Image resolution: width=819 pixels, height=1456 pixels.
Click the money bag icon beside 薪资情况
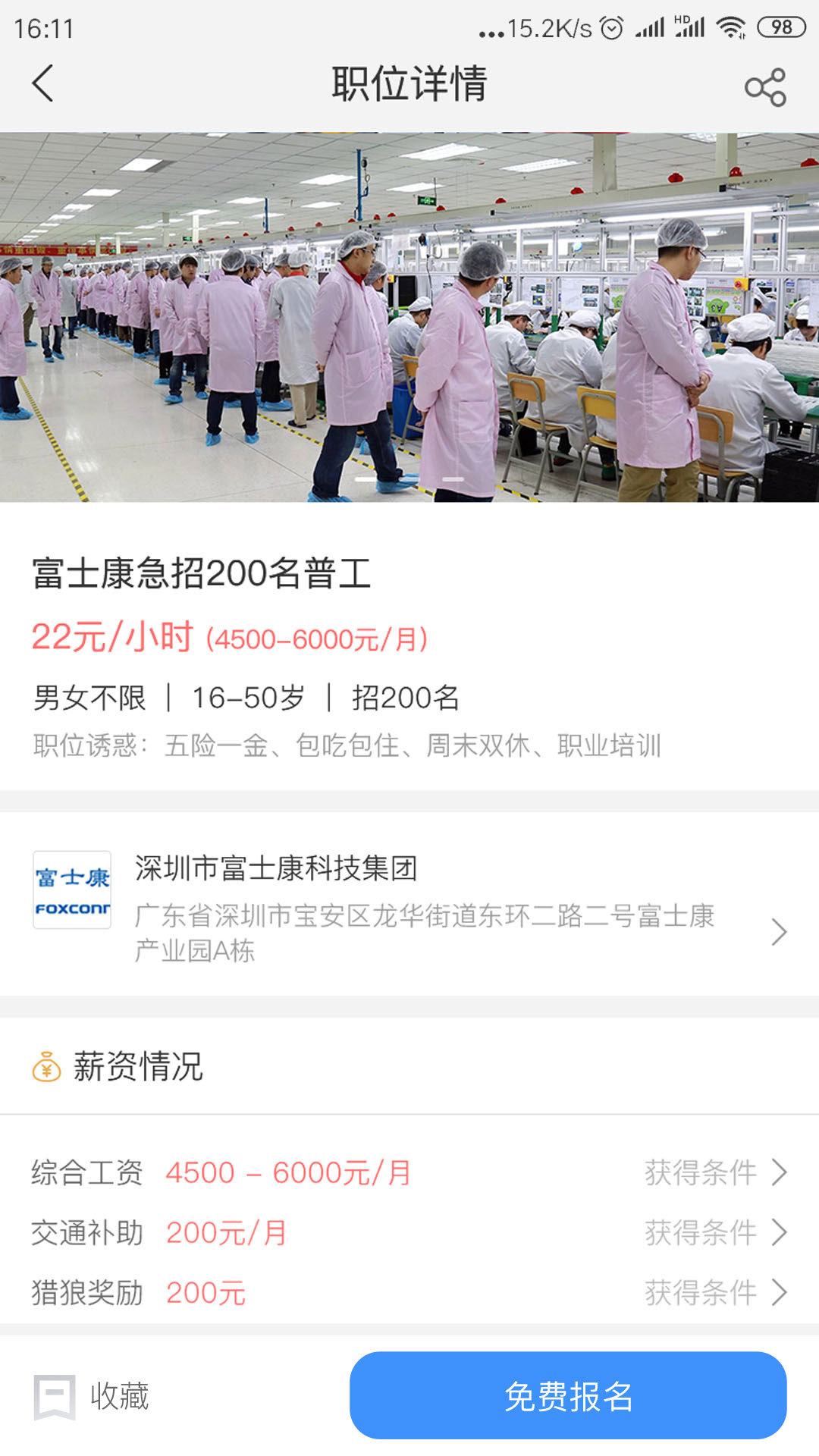[45, 1068]
